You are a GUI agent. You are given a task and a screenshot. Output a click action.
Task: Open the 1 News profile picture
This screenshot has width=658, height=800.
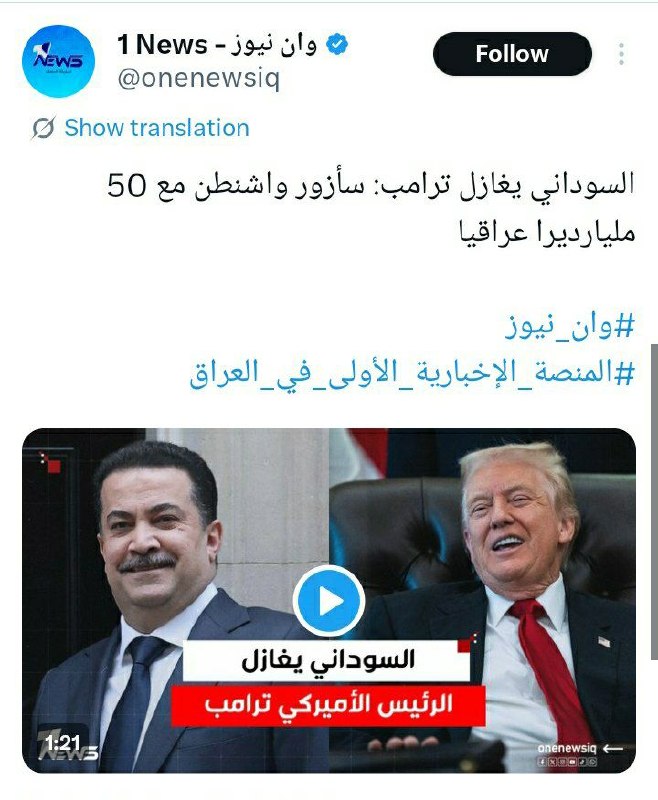pos(59,62)
